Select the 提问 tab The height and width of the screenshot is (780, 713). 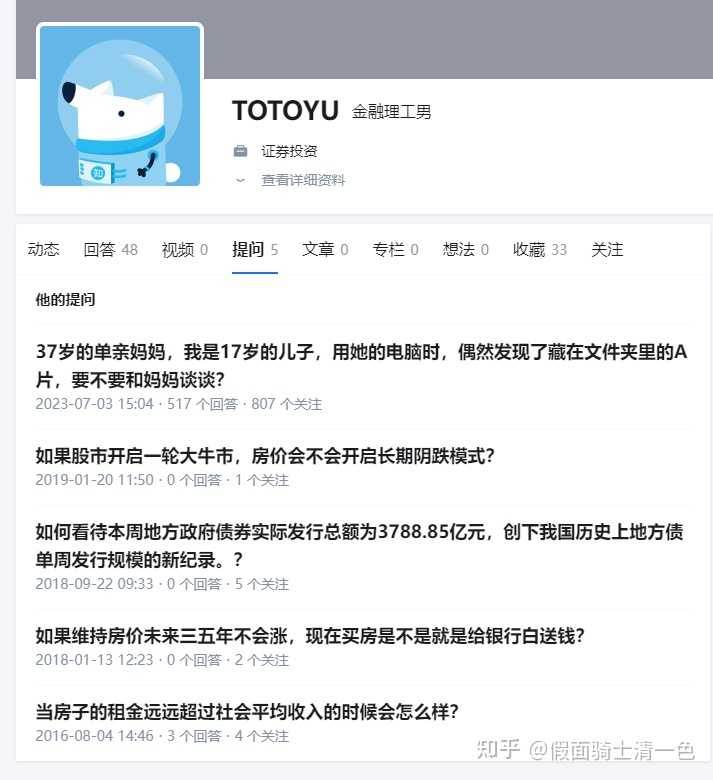pyautogui.click(x=254, y=250)
